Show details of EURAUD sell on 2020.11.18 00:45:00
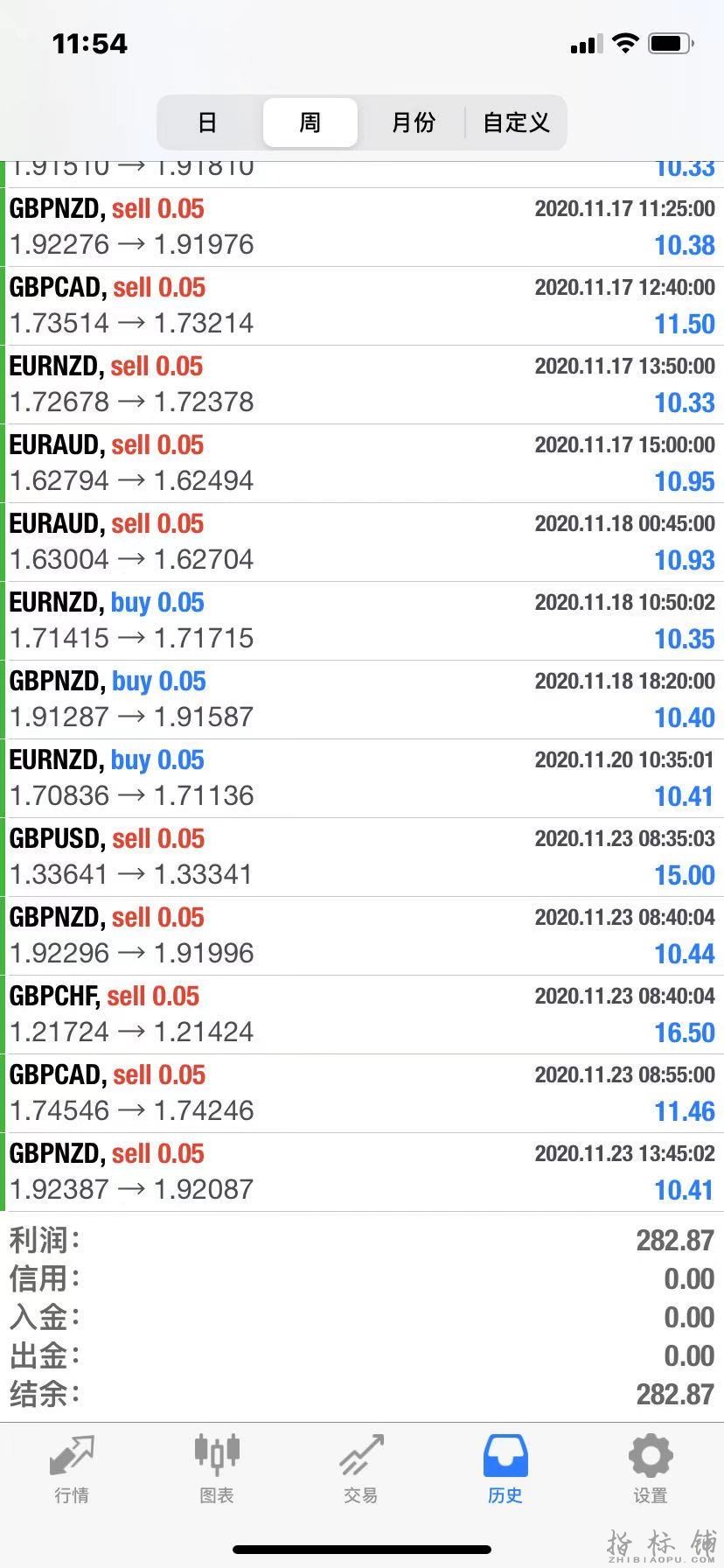 click(362, 542)
